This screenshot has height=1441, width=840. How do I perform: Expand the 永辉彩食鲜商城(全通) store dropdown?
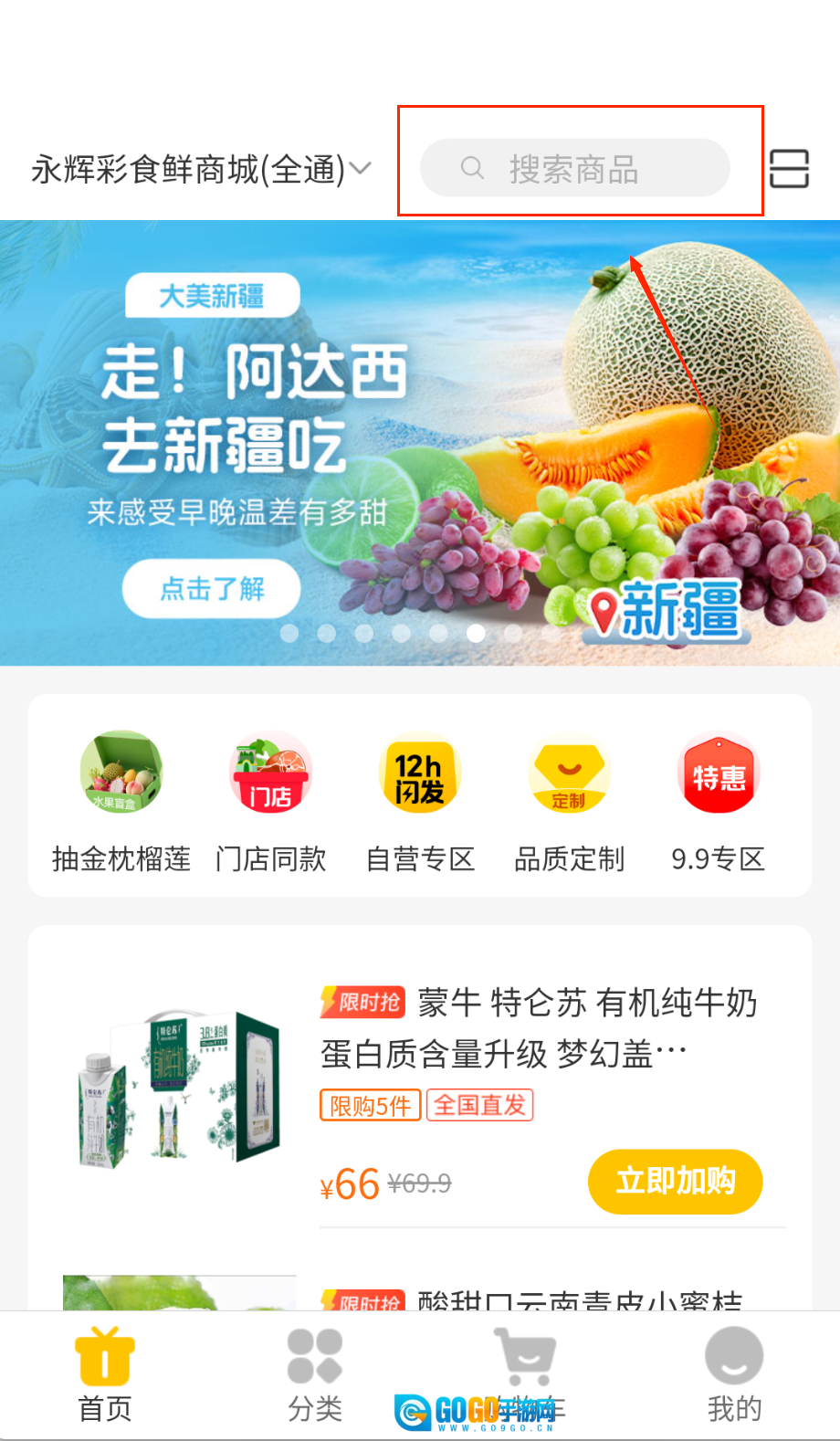point(201,169)
